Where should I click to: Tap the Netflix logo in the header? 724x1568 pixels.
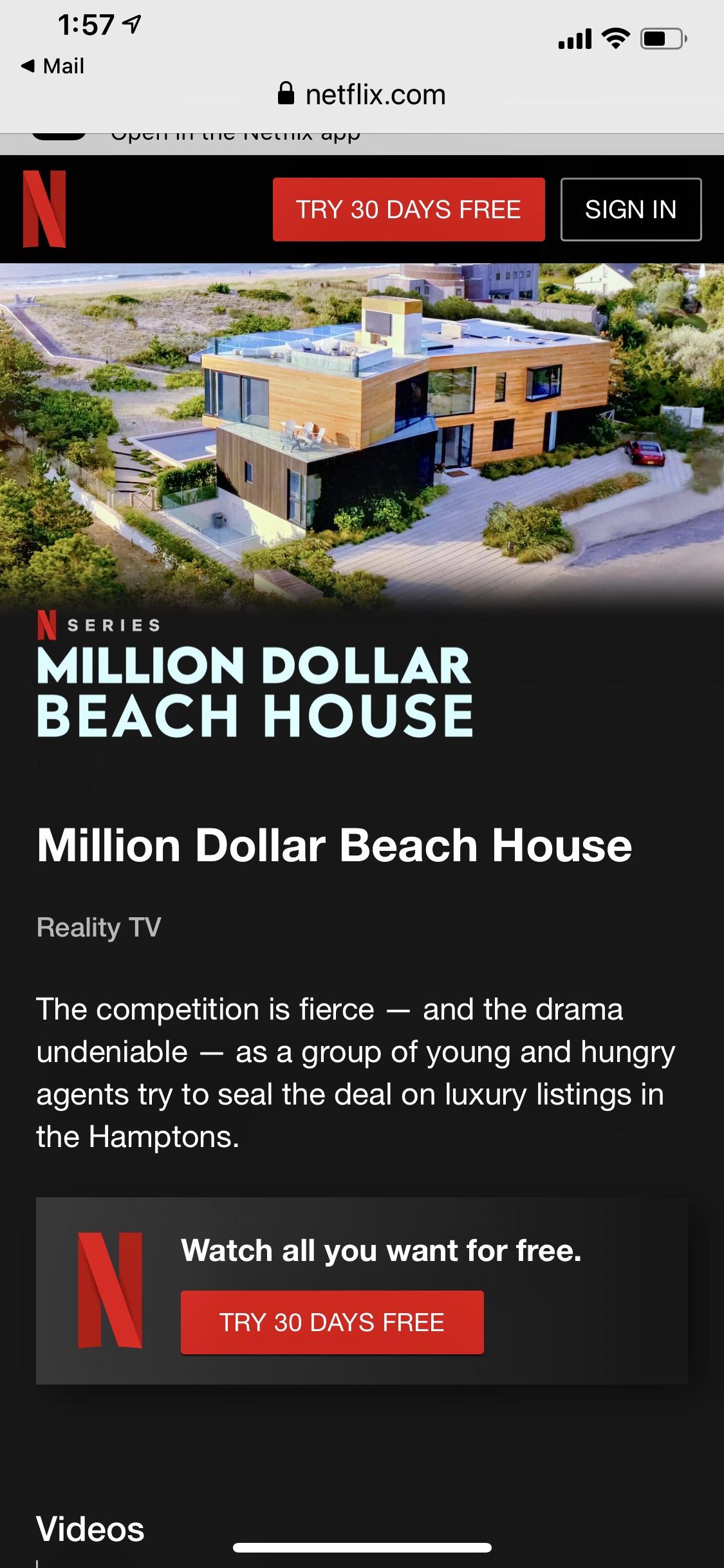[x=44, y=209]
